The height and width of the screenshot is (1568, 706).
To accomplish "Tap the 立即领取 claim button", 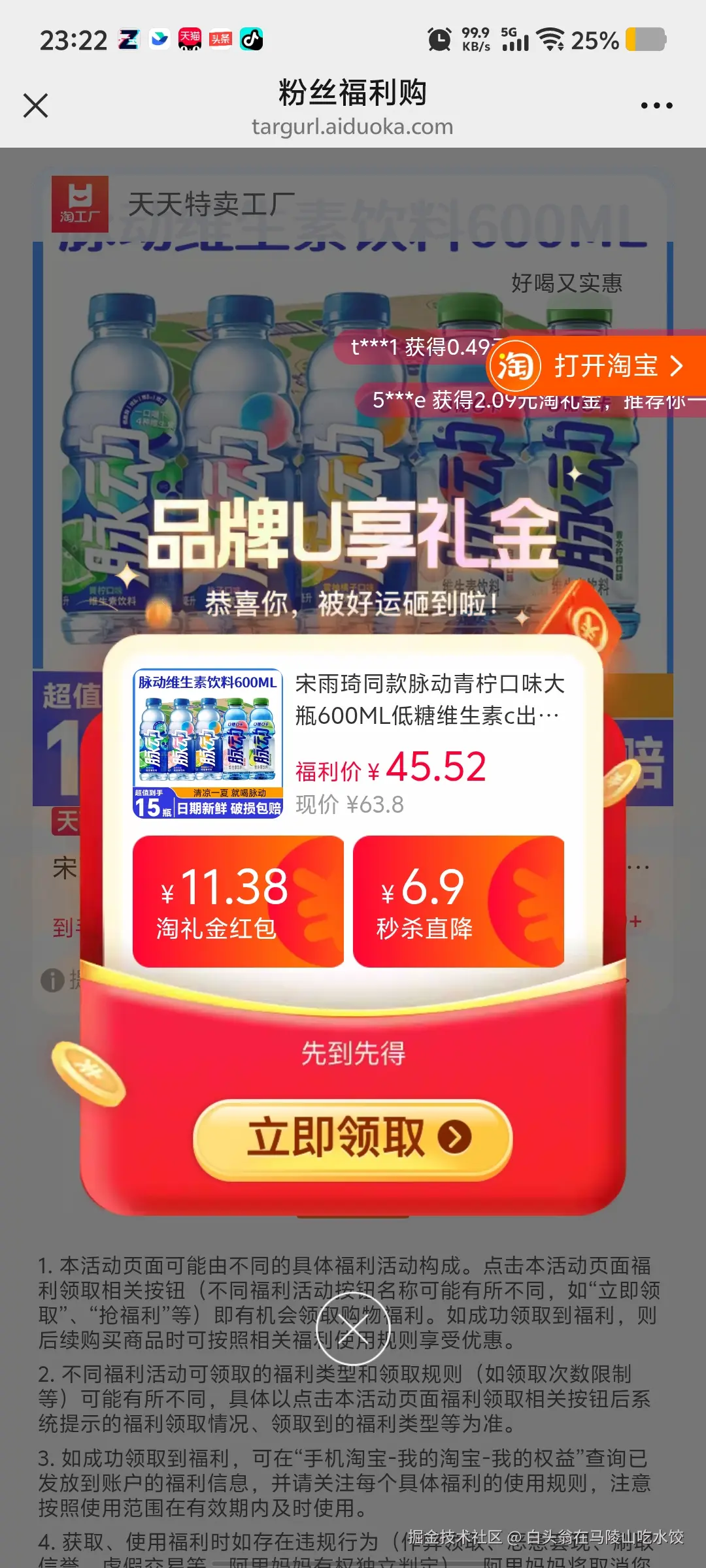I will coord(353,1137).
